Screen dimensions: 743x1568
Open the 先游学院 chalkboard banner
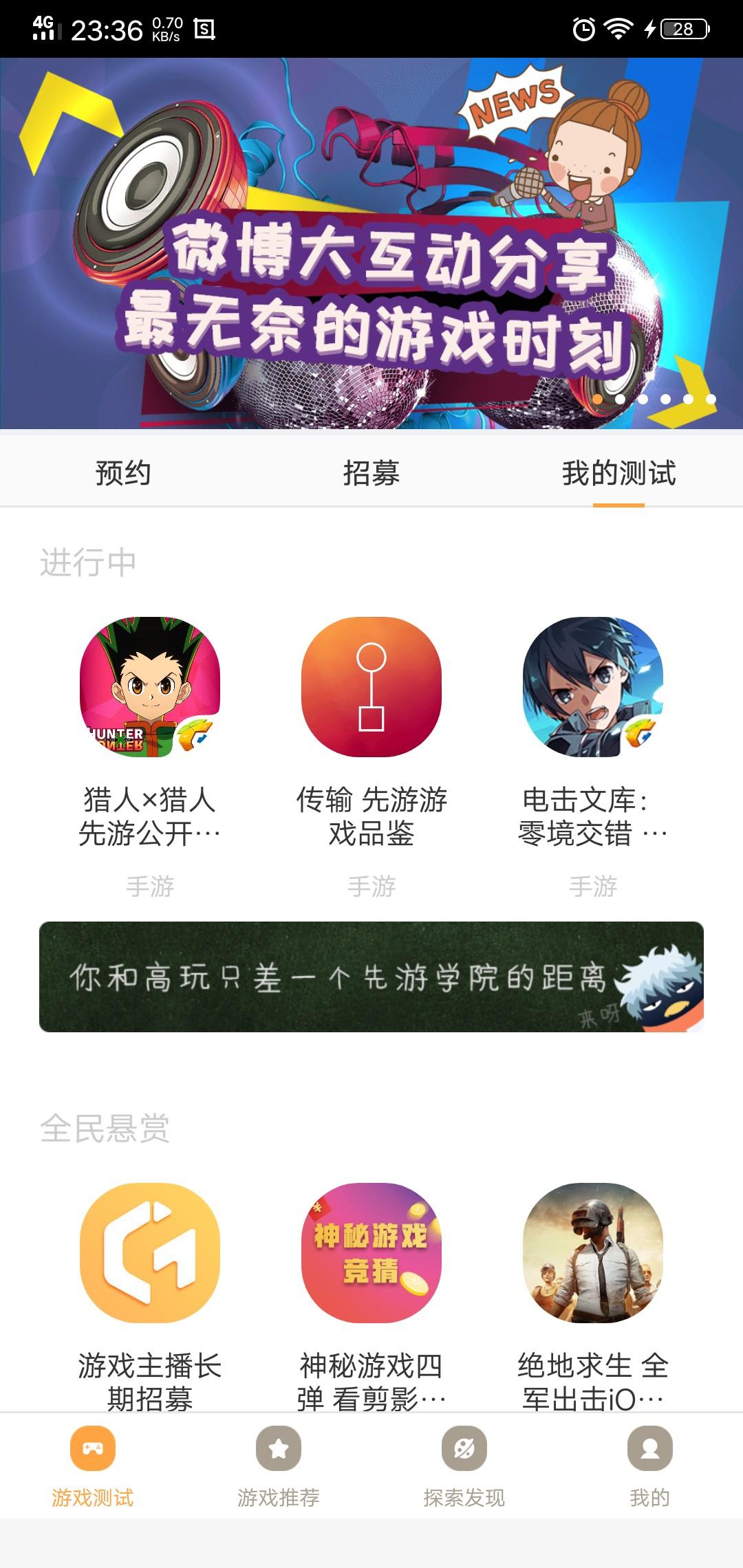(371, 977)
